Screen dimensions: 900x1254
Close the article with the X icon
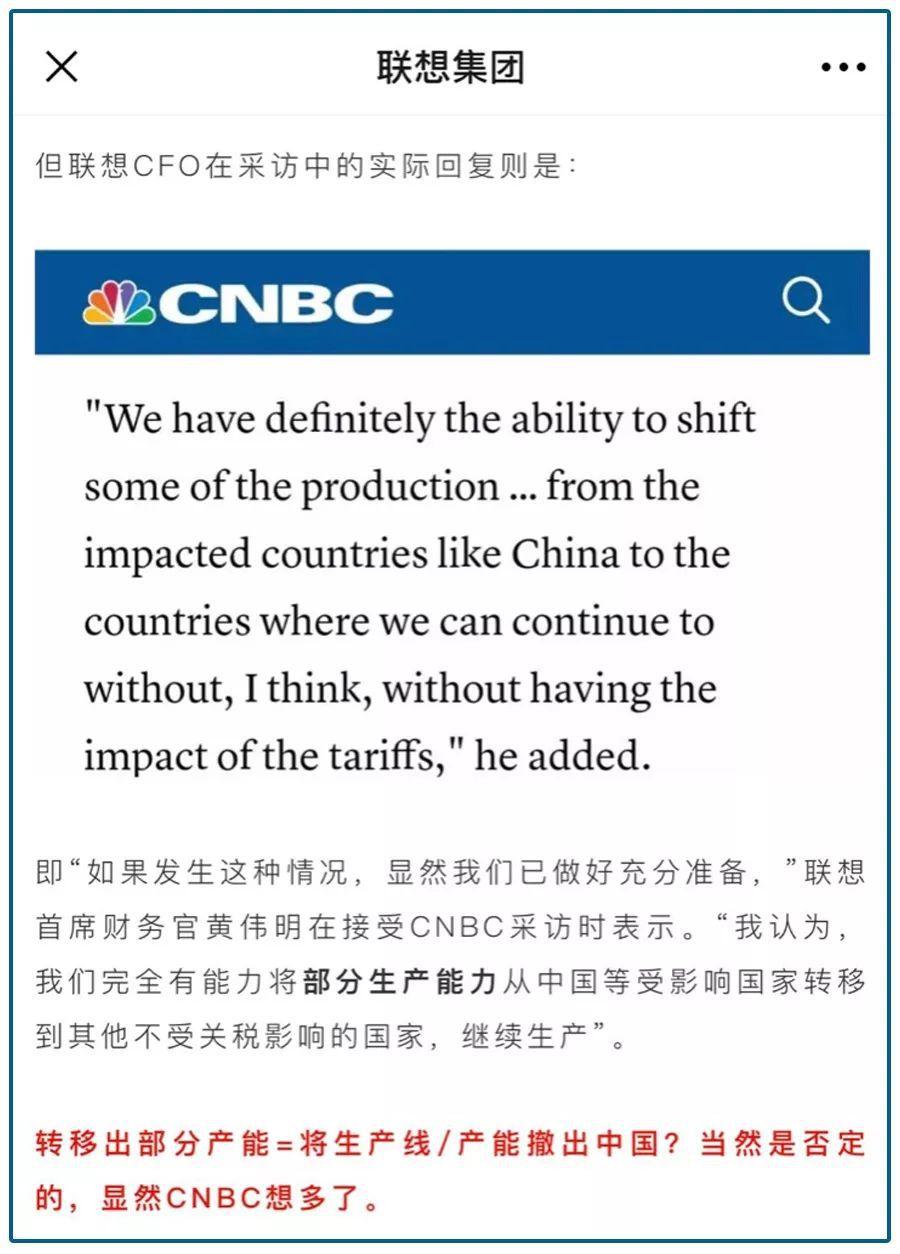62,66
